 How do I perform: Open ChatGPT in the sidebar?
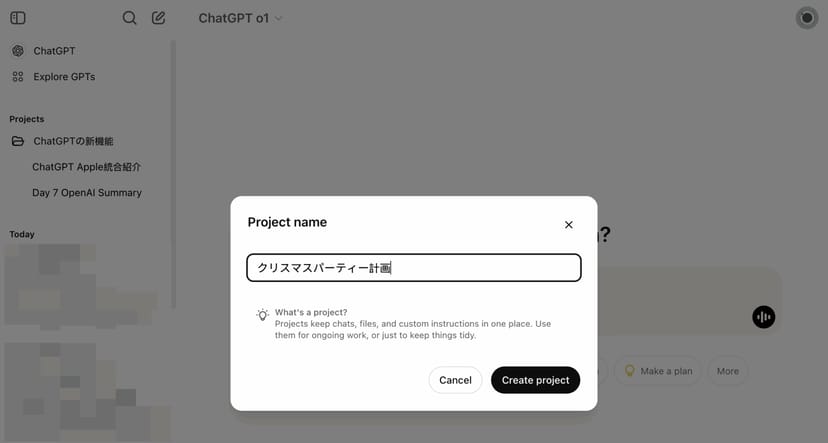point(54,51)
